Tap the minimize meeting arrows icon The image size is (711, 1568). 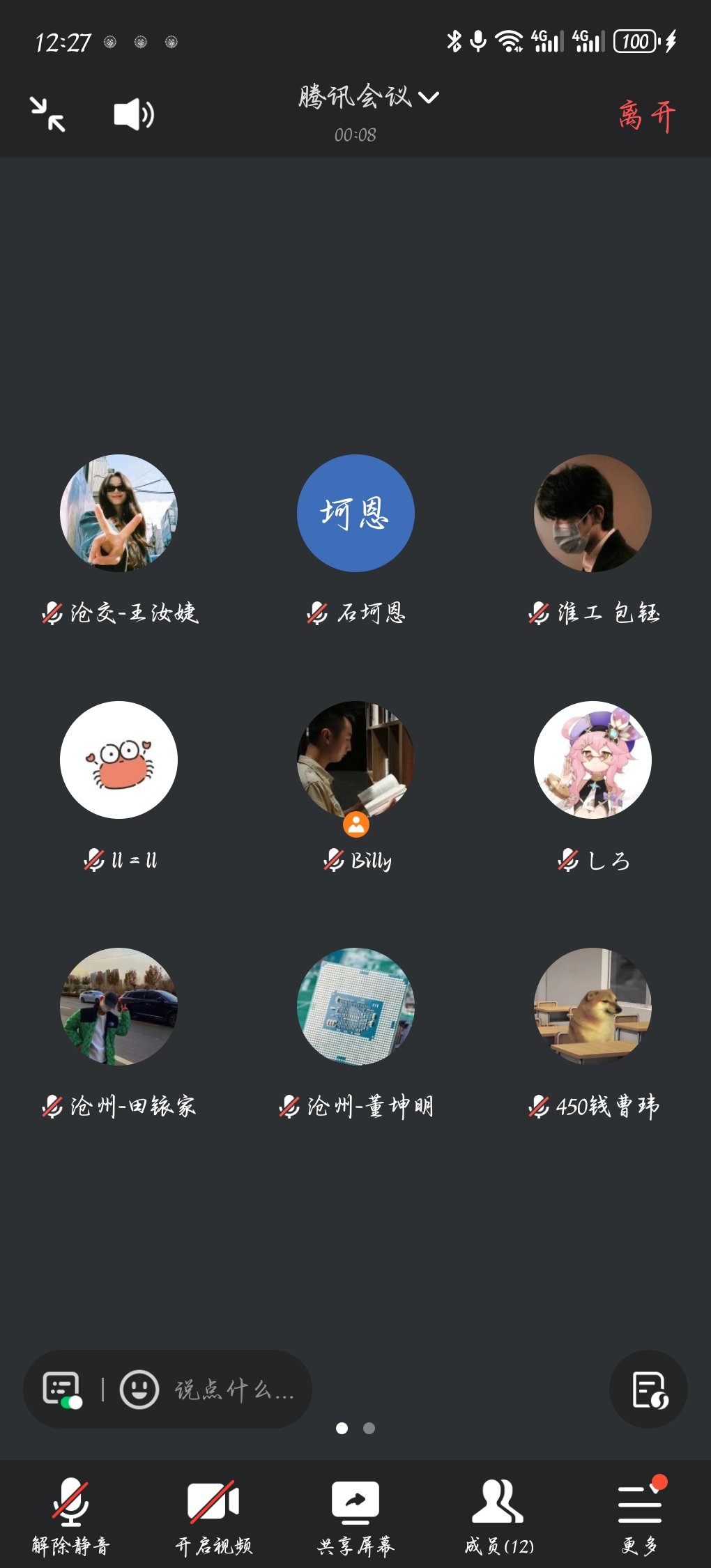pyautogui.click(x=47, y=113)
